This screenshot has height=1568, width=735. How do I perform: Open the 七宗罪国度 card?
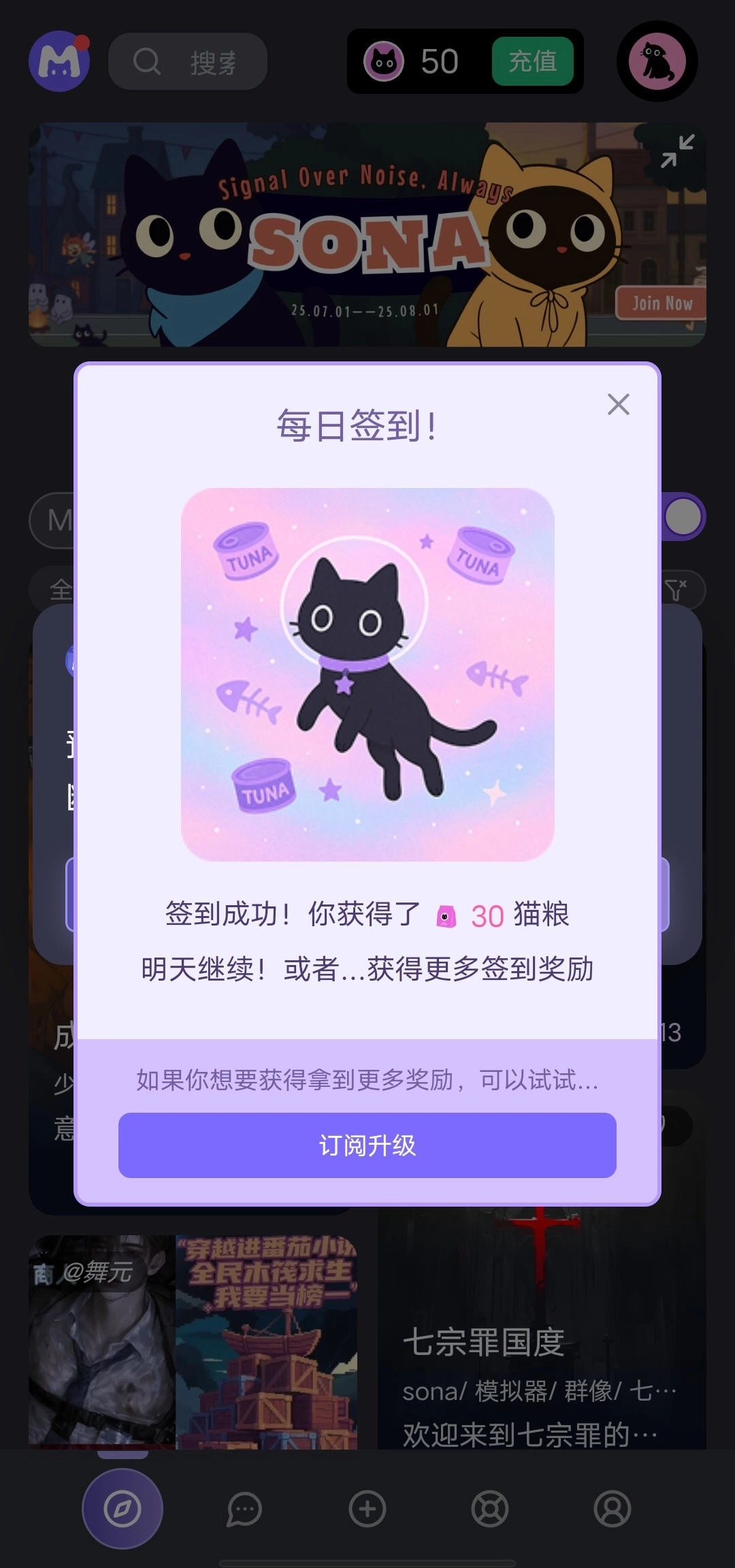point(541,1354)
